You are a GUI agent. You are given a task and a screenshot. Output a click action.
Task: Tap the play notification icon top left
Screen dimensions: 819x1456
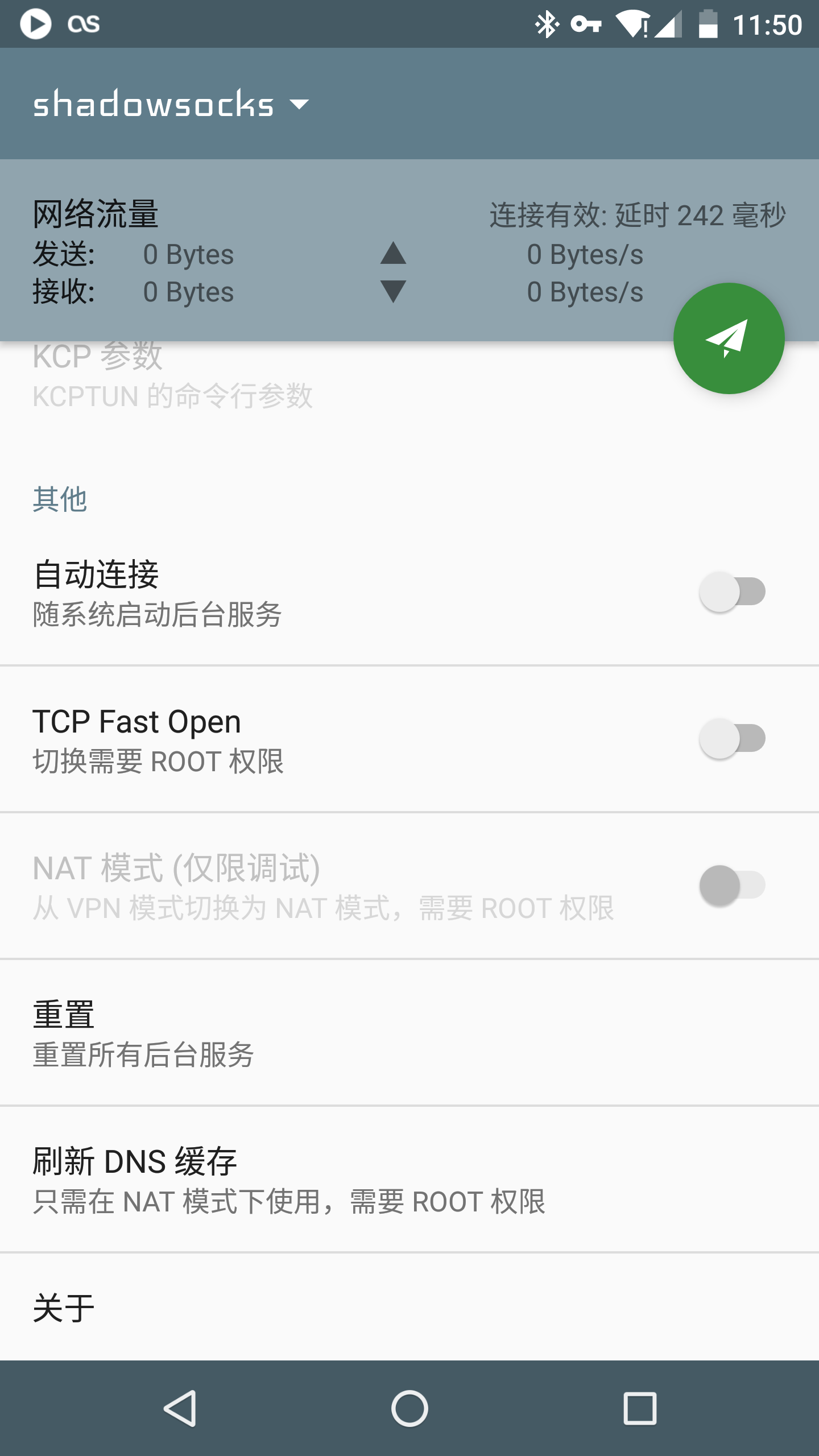click(x=36, y=24)
